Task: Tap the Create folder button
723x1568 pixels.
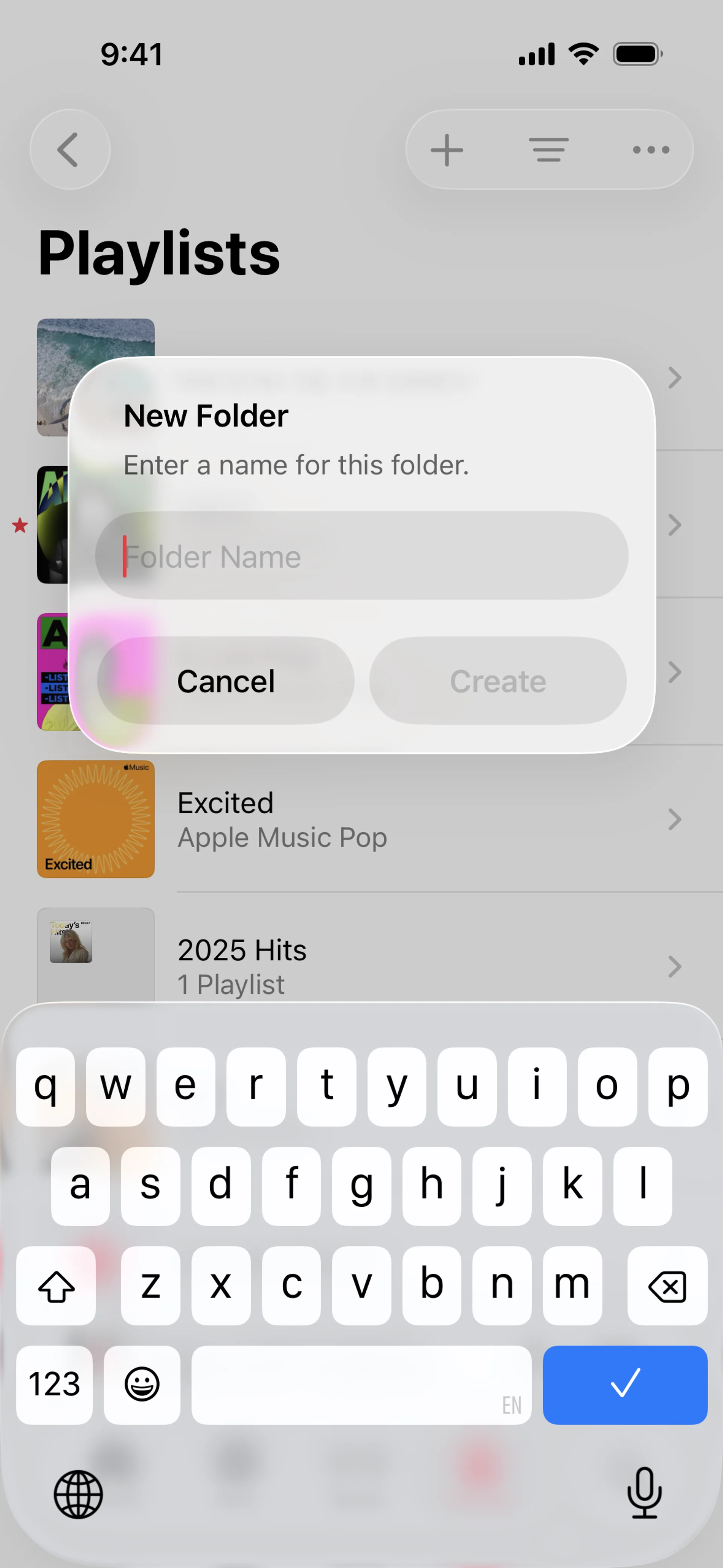Action: pos(497,680)
